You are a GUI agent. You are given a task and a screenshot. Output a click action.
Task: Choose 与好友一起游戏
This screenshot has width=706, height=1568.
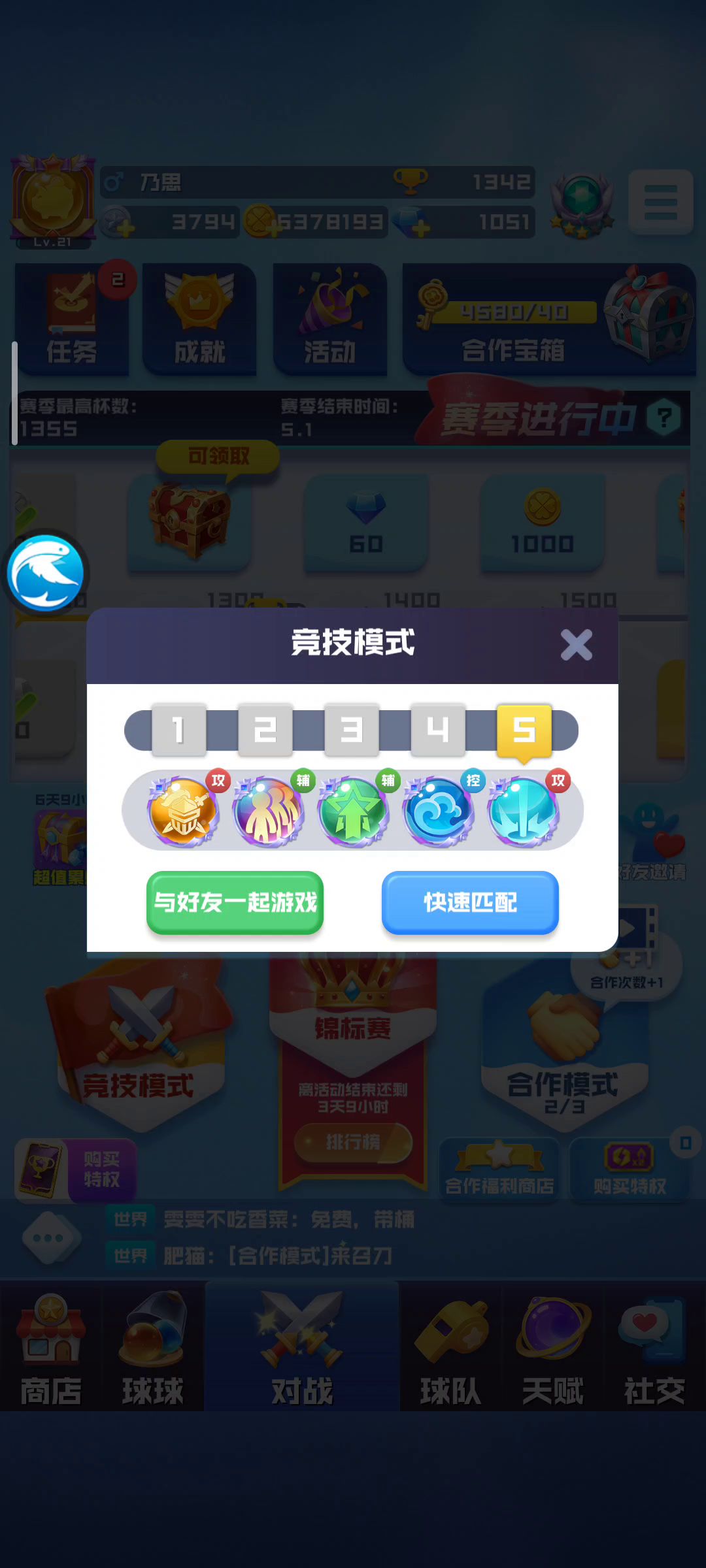[235, 902]
